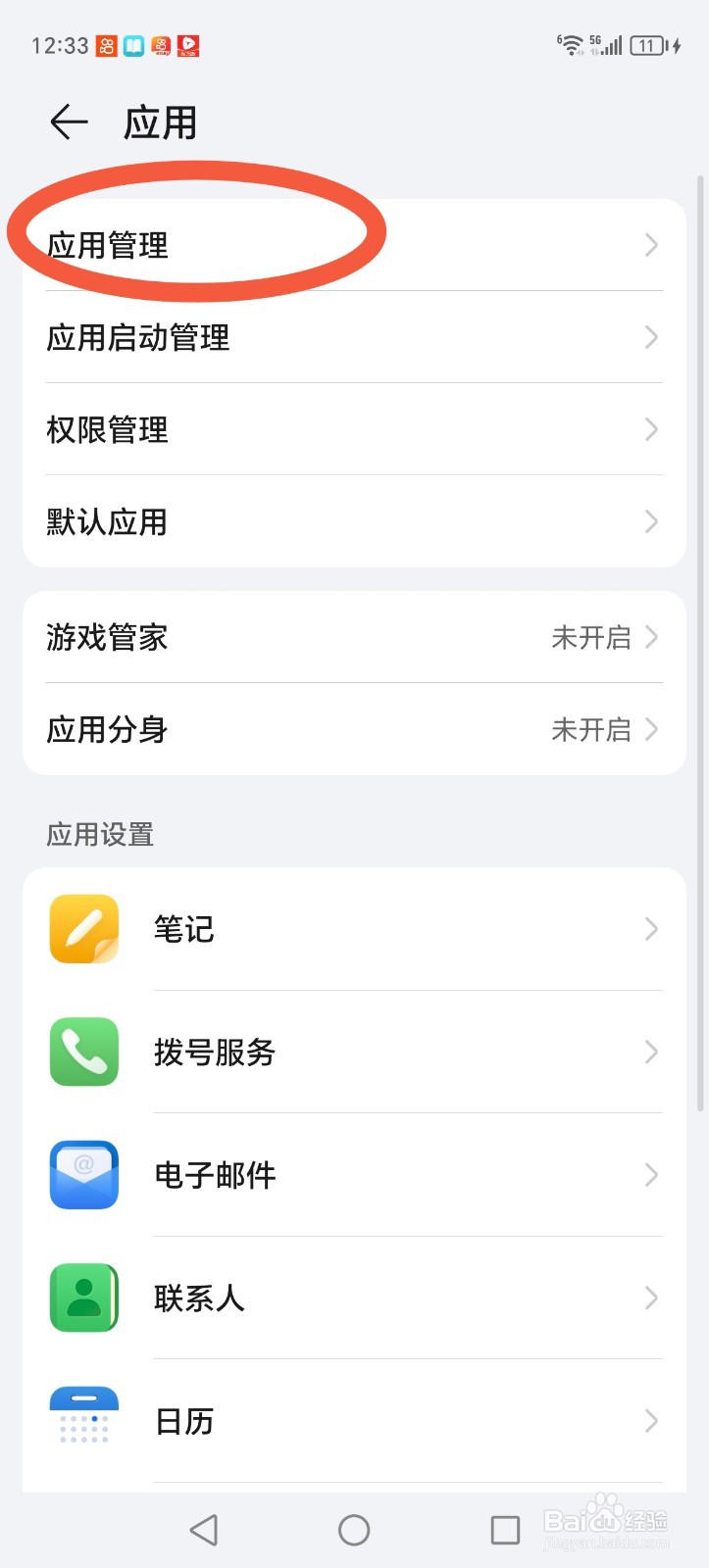Viewport: 709px width, 1568px height.
Task: Open the blue 电子邮件 email icon
Action: tap(83, 1174)
